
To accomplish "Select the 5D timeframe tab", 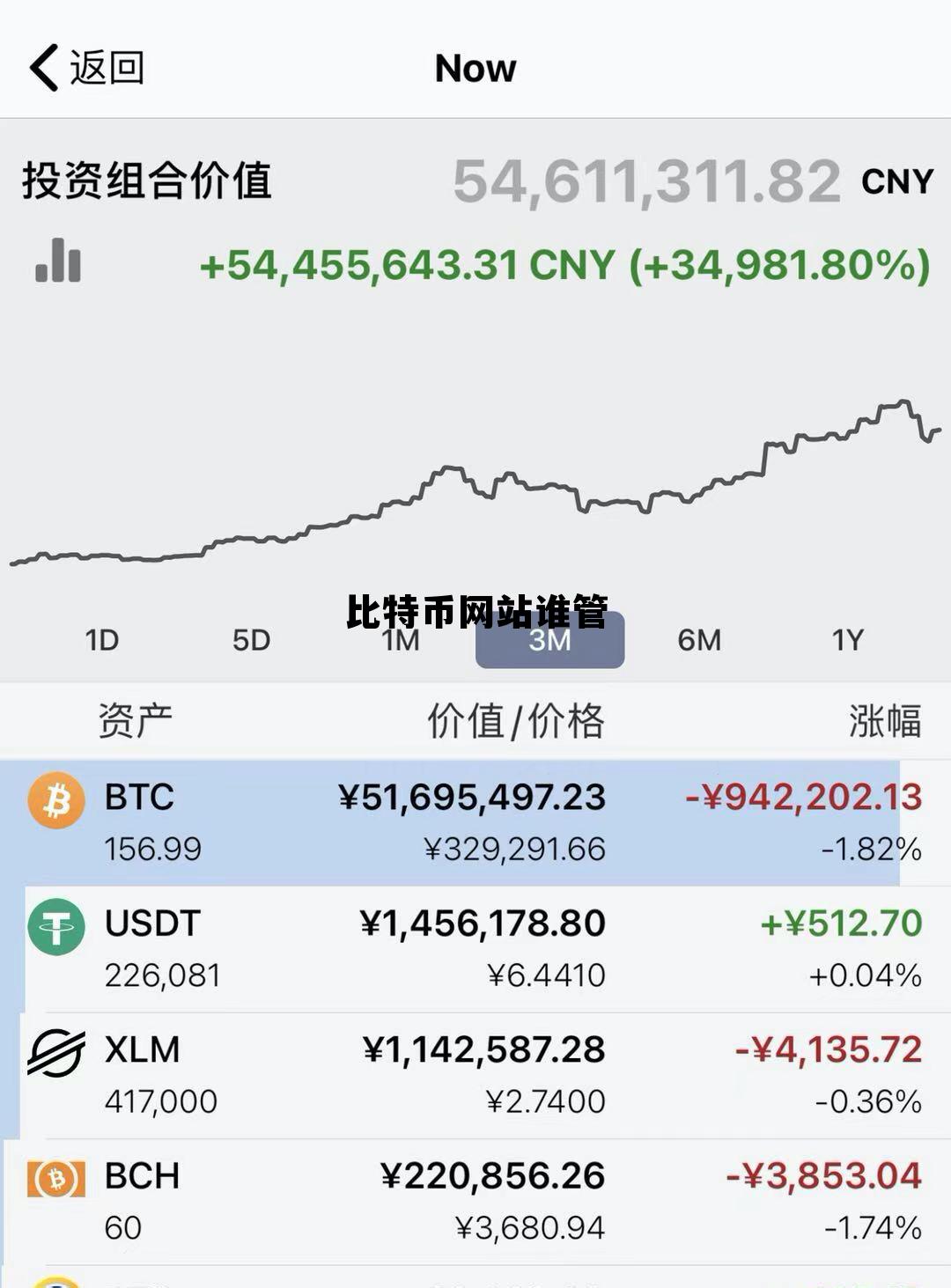I will [249, 640].
